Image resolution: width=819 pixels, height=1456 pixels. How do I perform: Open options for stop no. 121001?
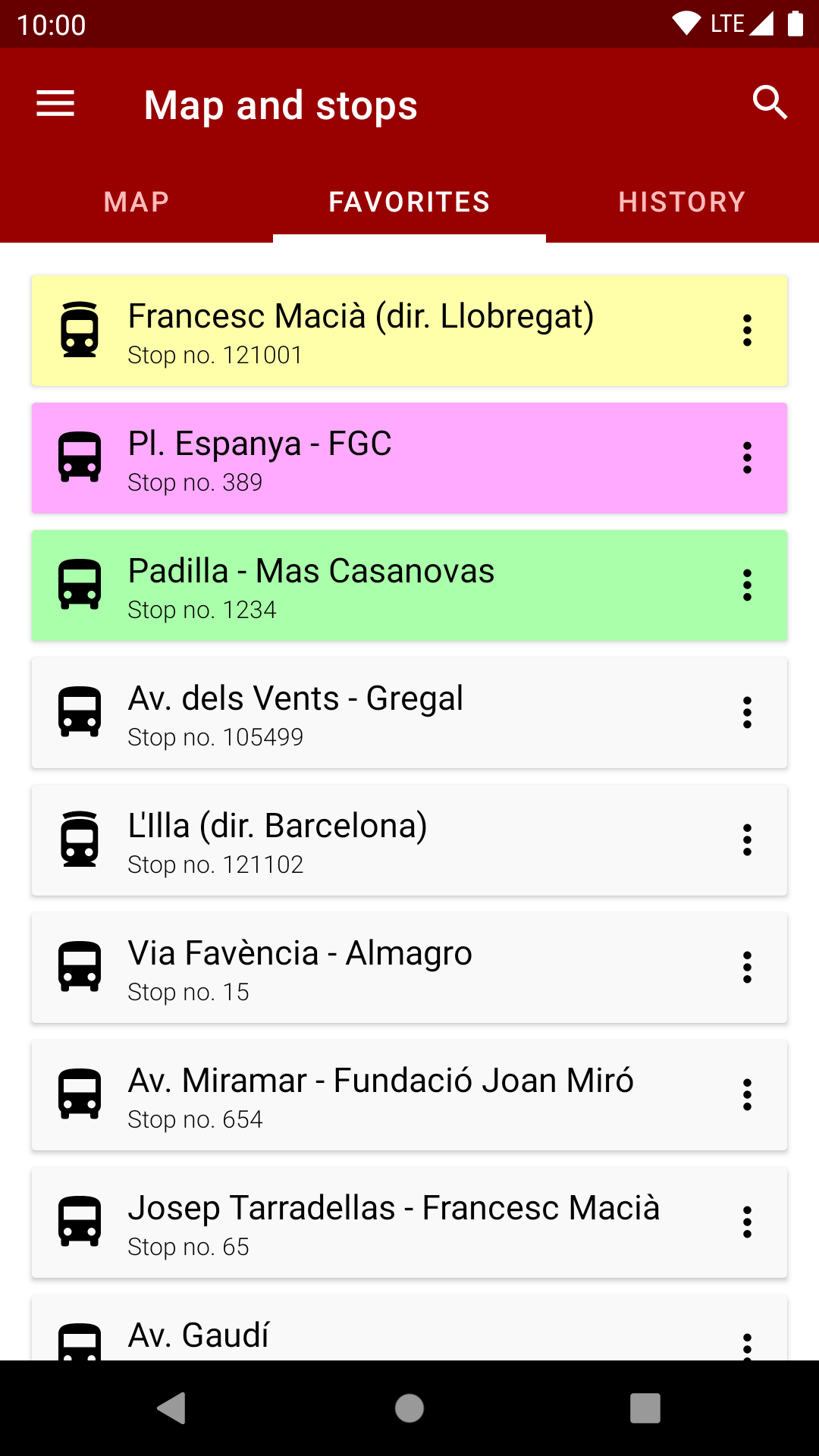pos(747,331)
